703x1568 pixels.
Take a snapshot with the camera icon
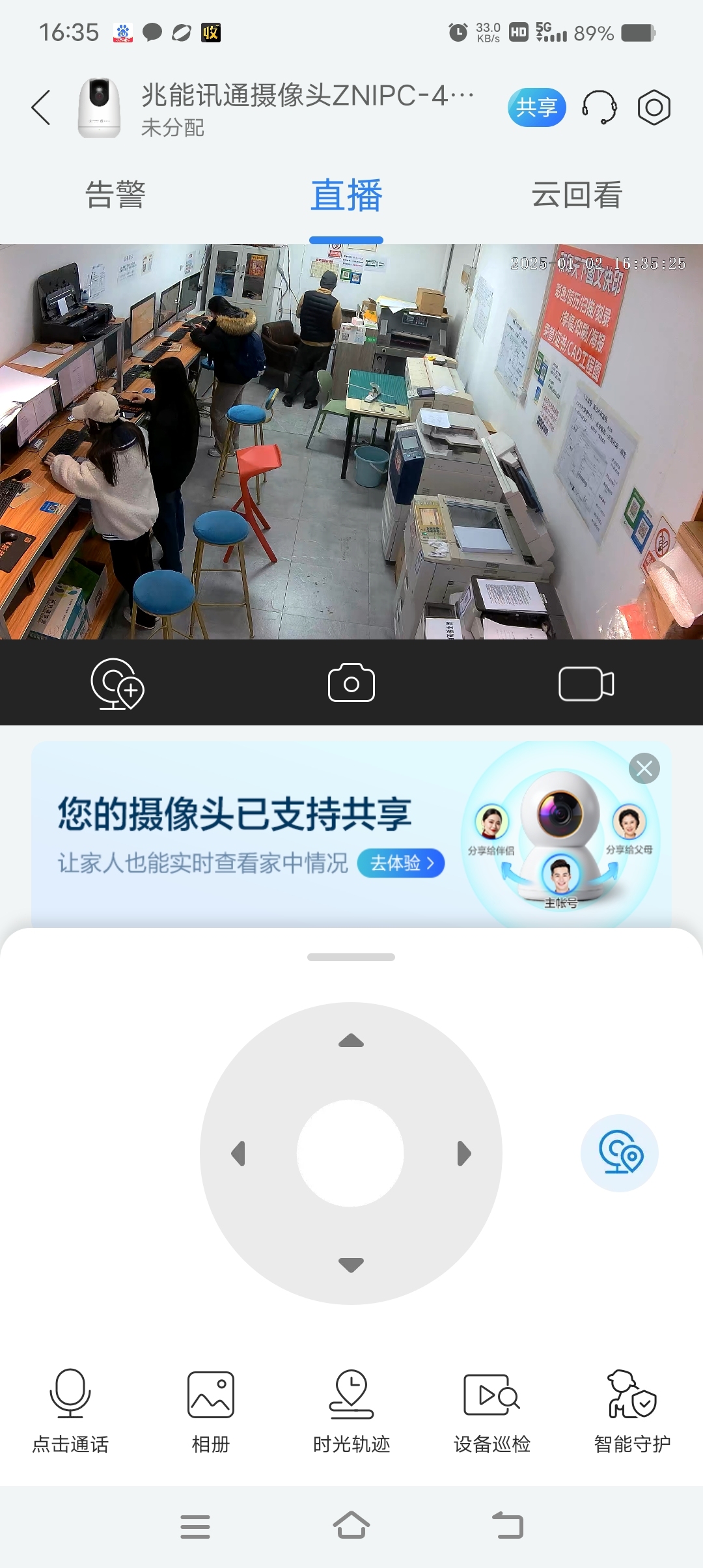pyautogui.click(x=351, y=683)
